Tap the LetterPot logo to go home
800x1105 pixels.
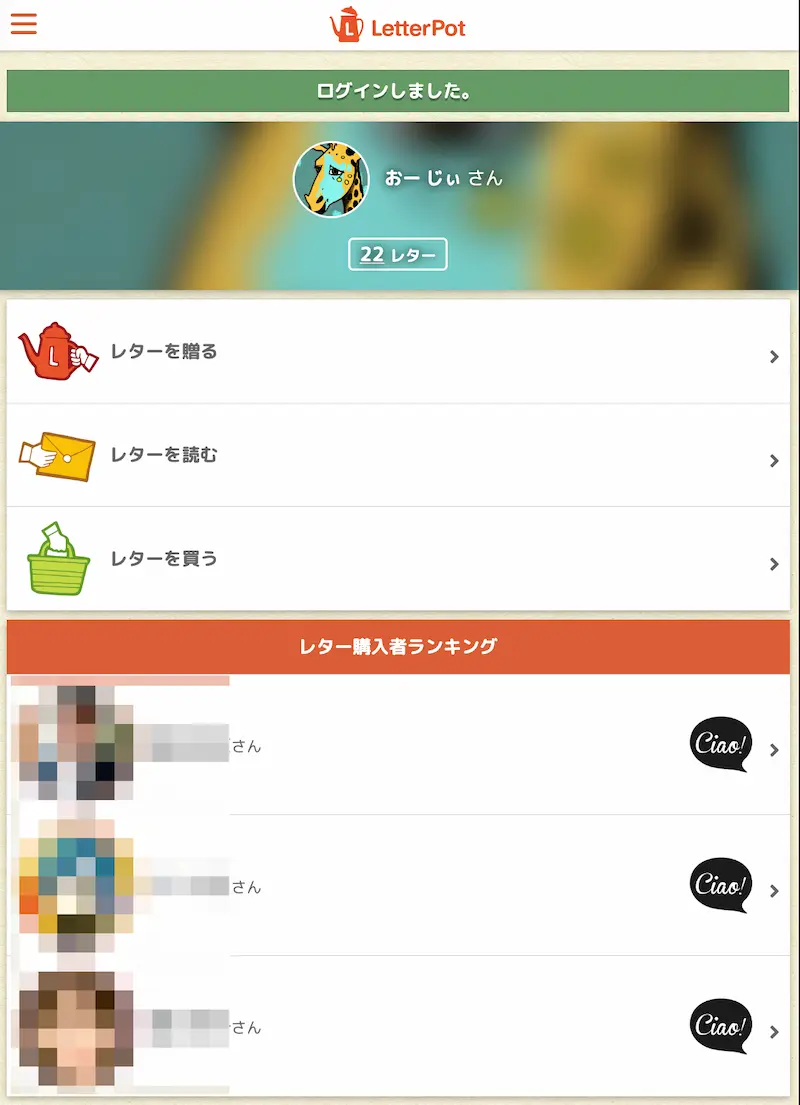[x=398, y=25]
